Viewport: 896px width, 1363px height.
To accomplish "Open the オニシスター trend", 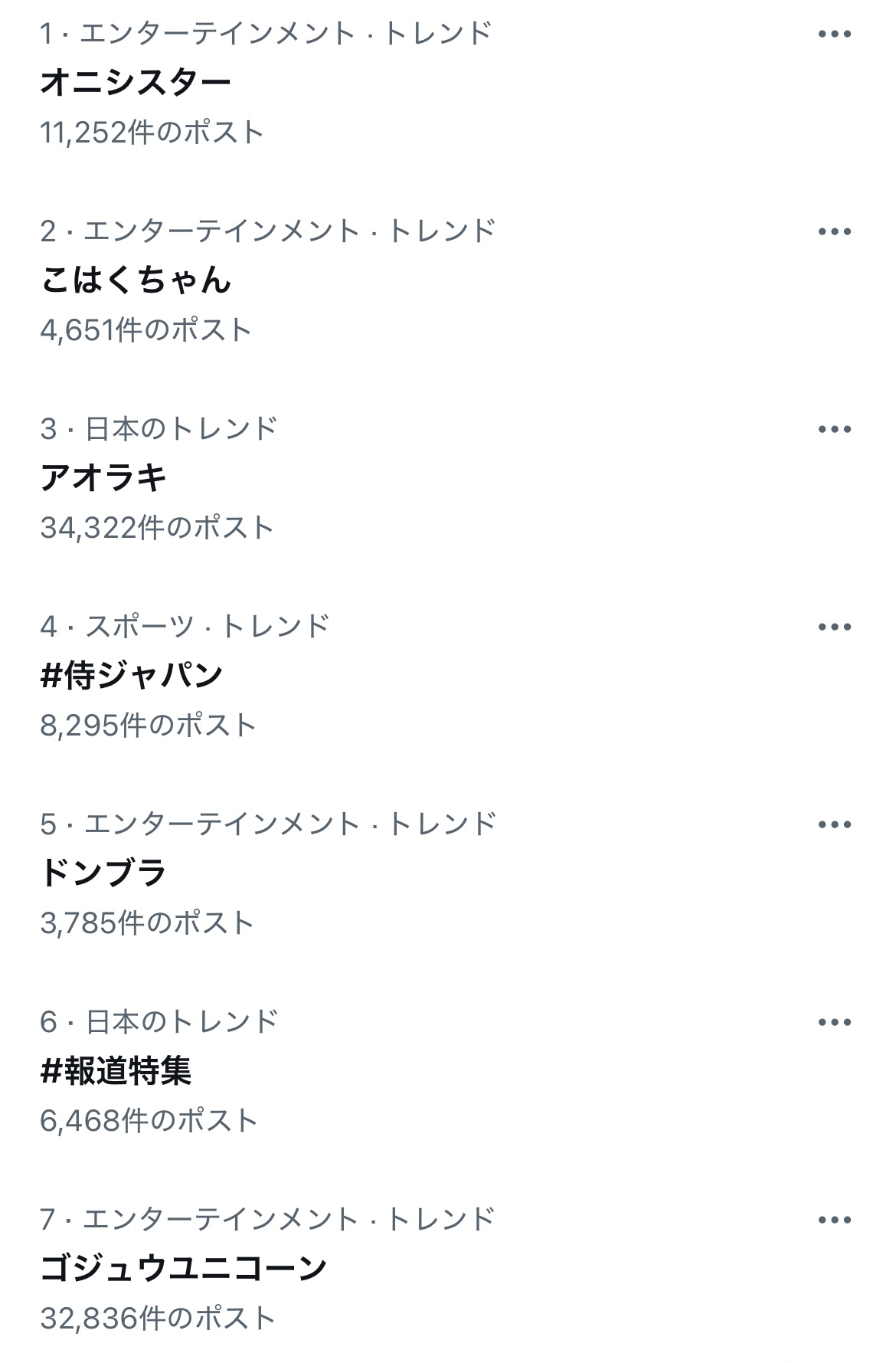I will (x=136, y=82).
